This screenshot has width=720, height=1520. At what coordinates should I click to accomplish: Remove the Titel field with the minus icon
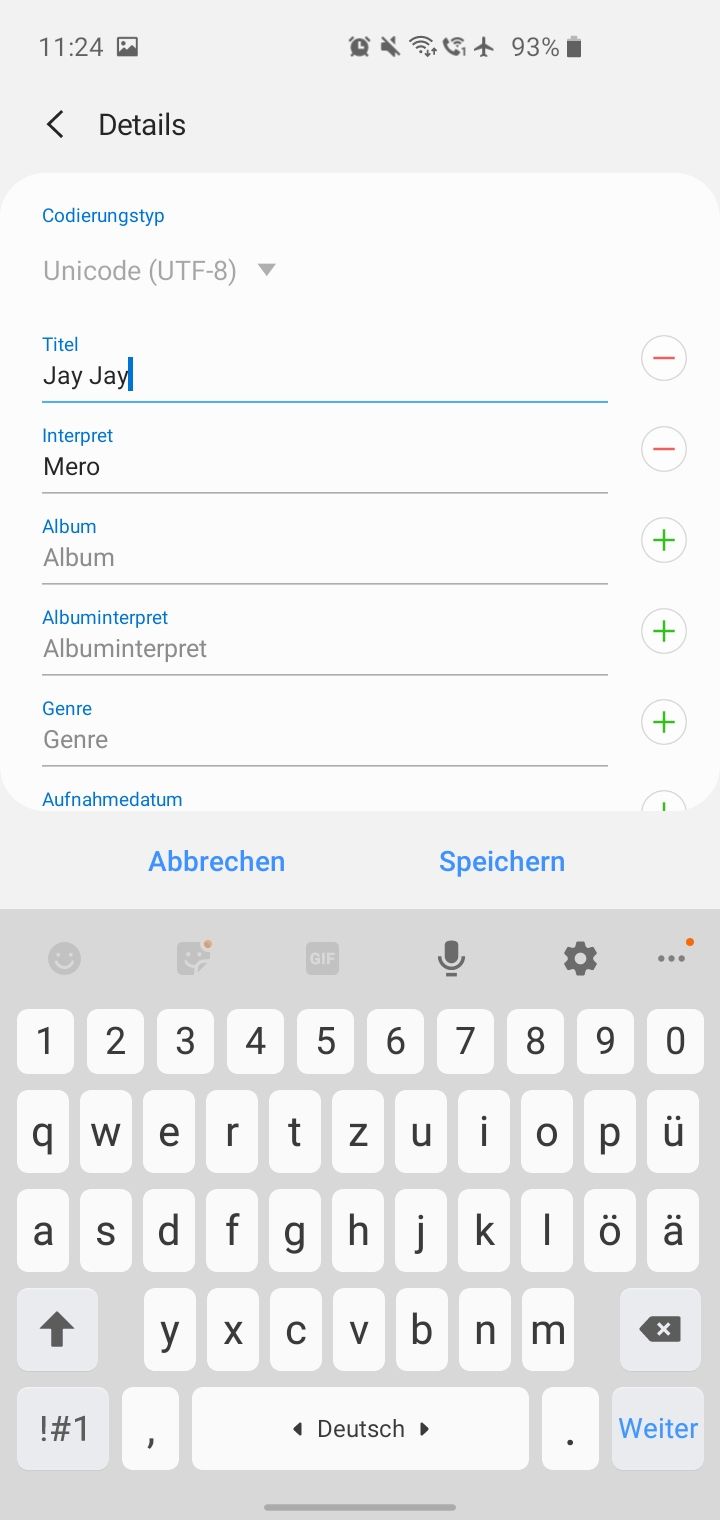(x=664, y=358)
